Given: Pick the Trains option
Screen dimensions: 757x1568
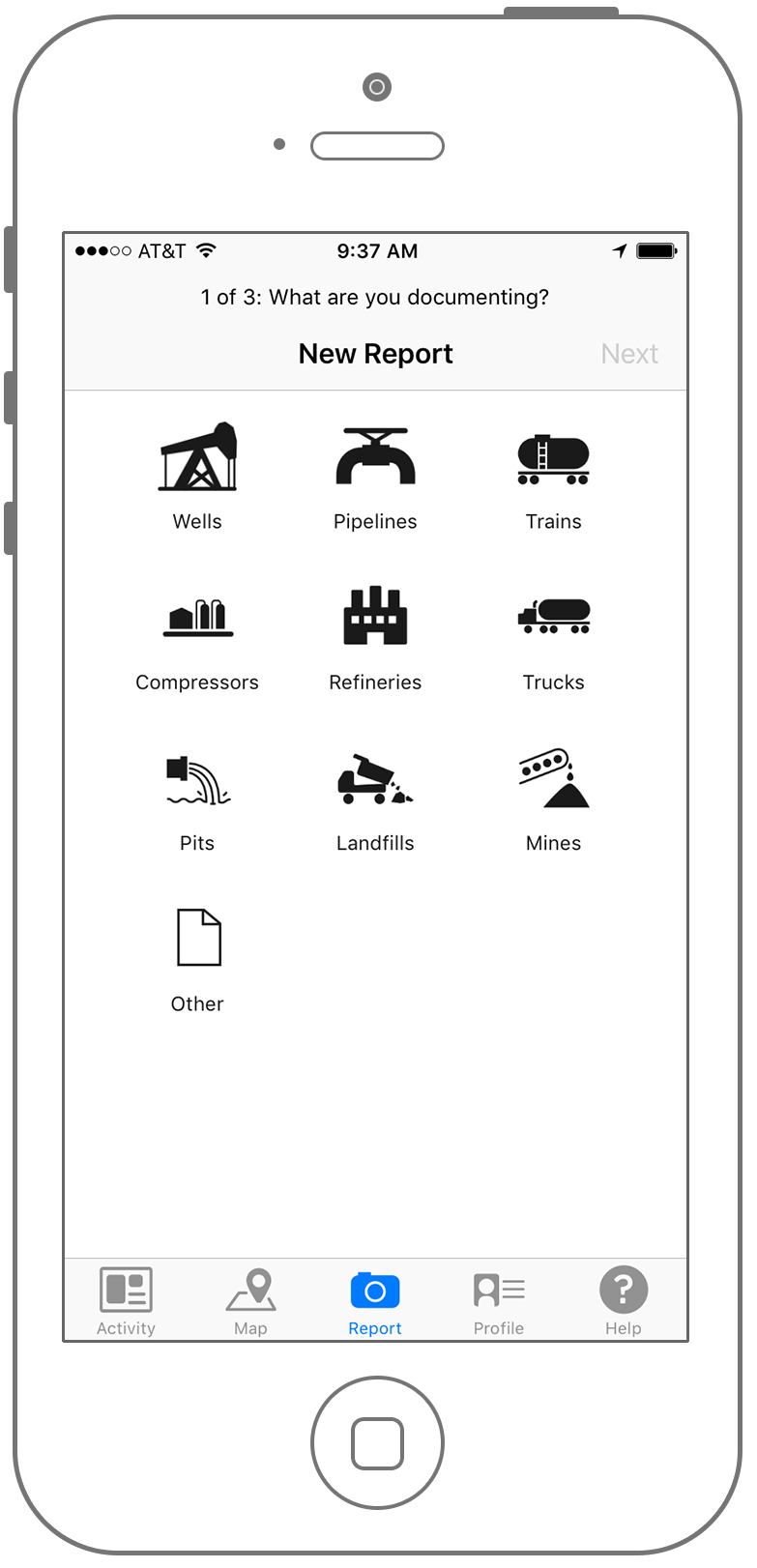Looking at the screenshot, I should point(553,474).
